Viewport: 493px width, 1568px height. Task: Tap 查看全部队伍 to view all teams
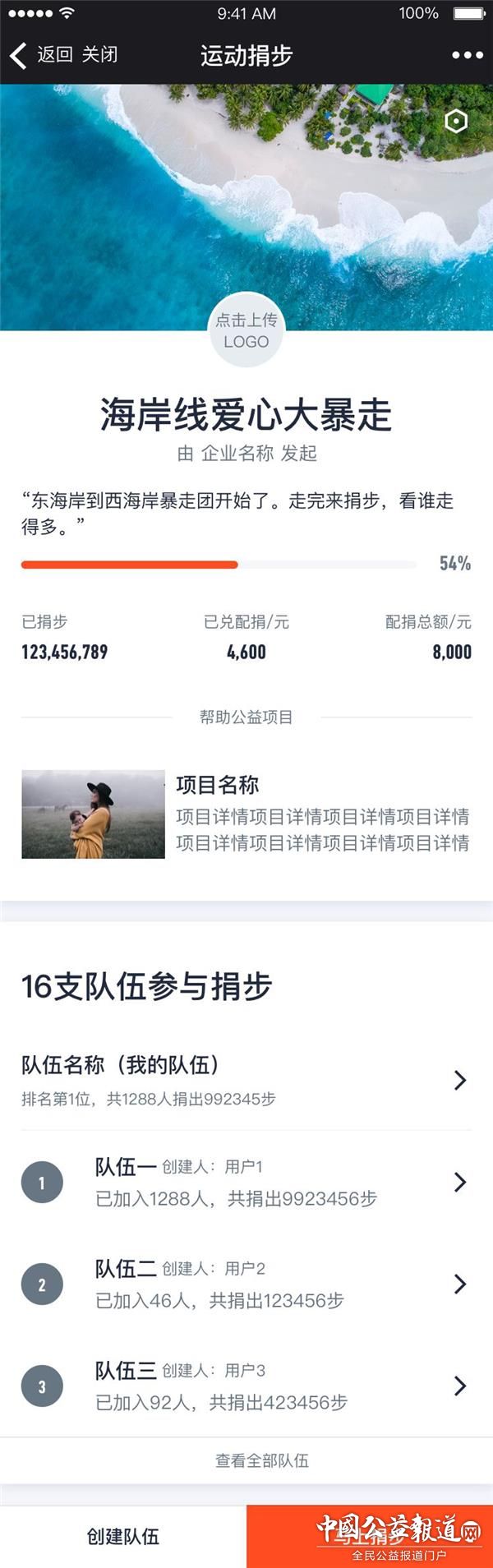tap(261, 1460)
